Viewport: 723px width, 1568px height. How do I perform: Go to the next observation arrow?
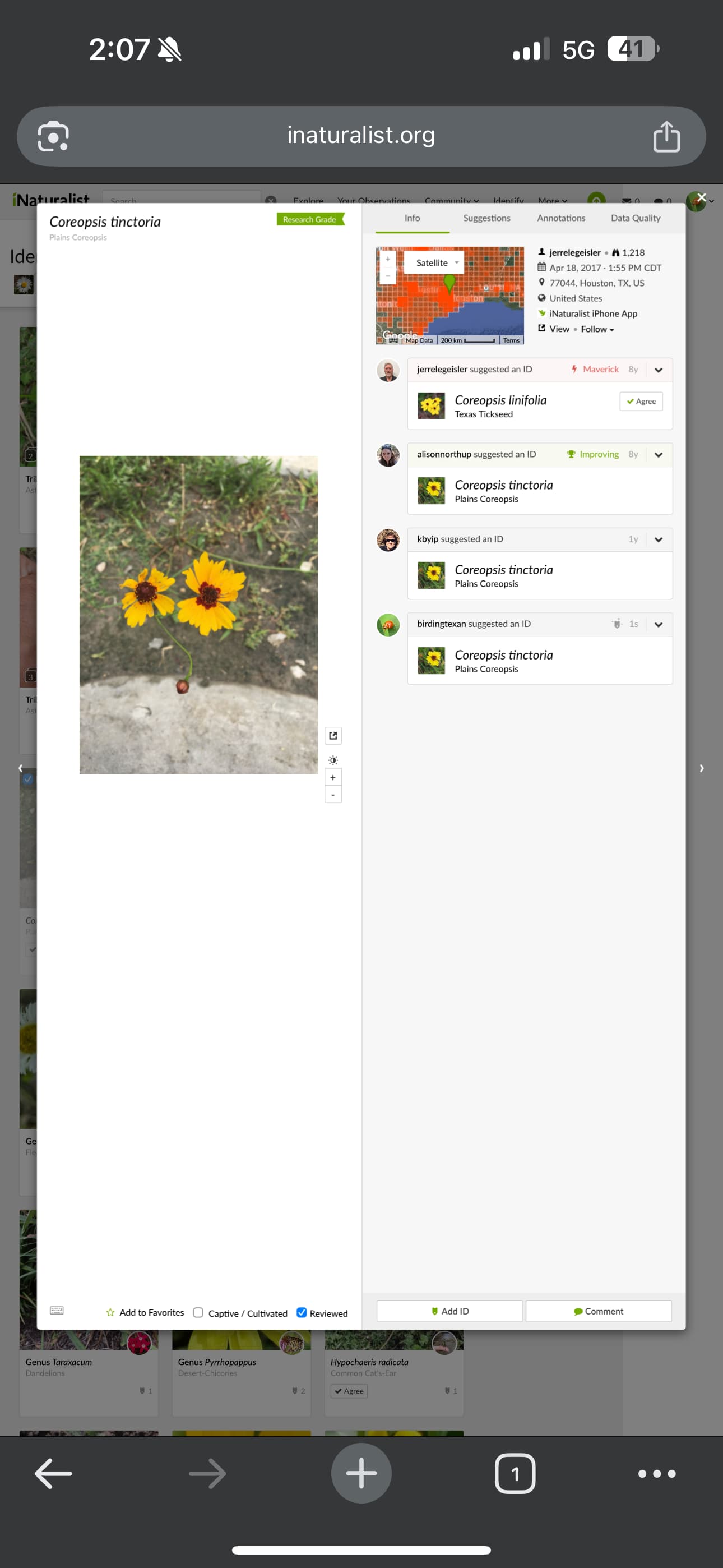[701, 768]
